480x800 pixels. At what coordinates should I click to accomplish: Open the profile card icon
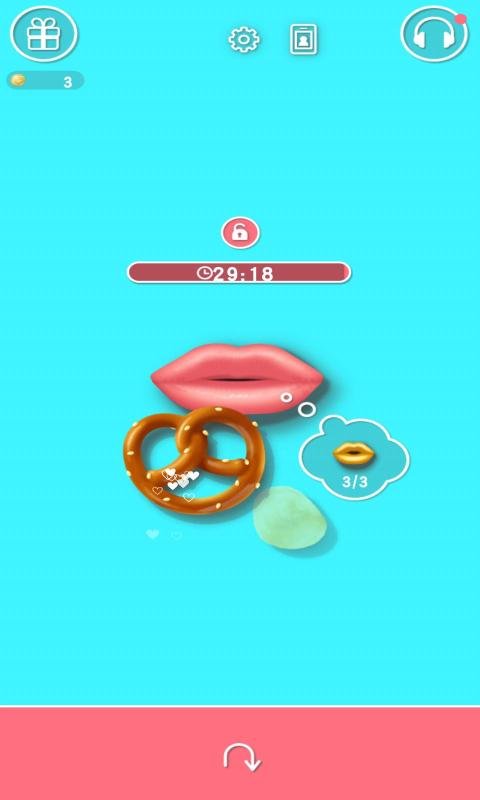pos(304,39)
